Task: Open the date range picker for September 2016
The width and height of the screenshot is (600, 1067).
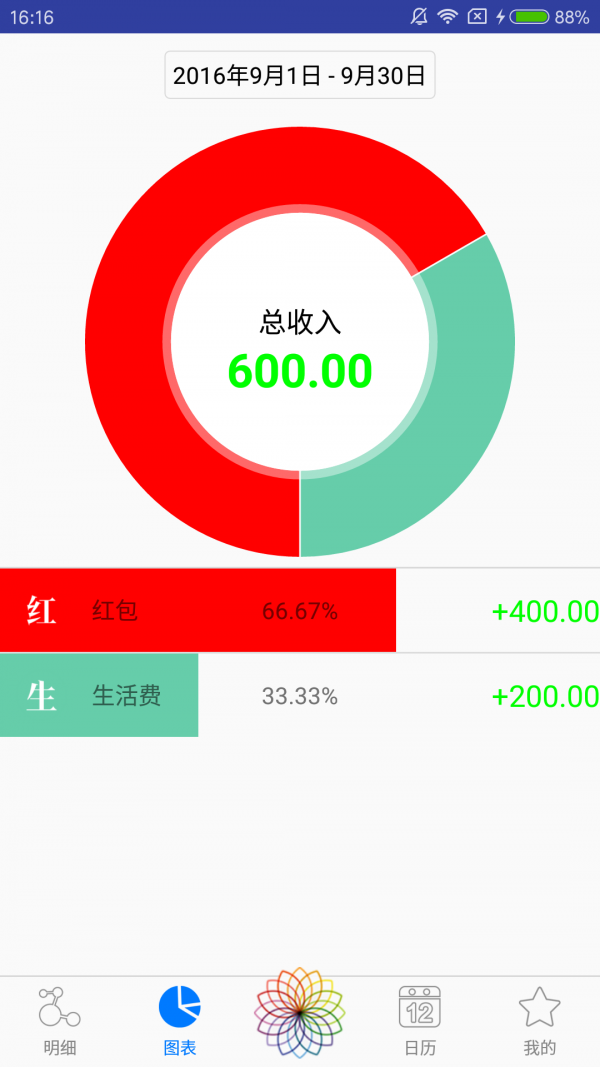Action: pos(300,75)
